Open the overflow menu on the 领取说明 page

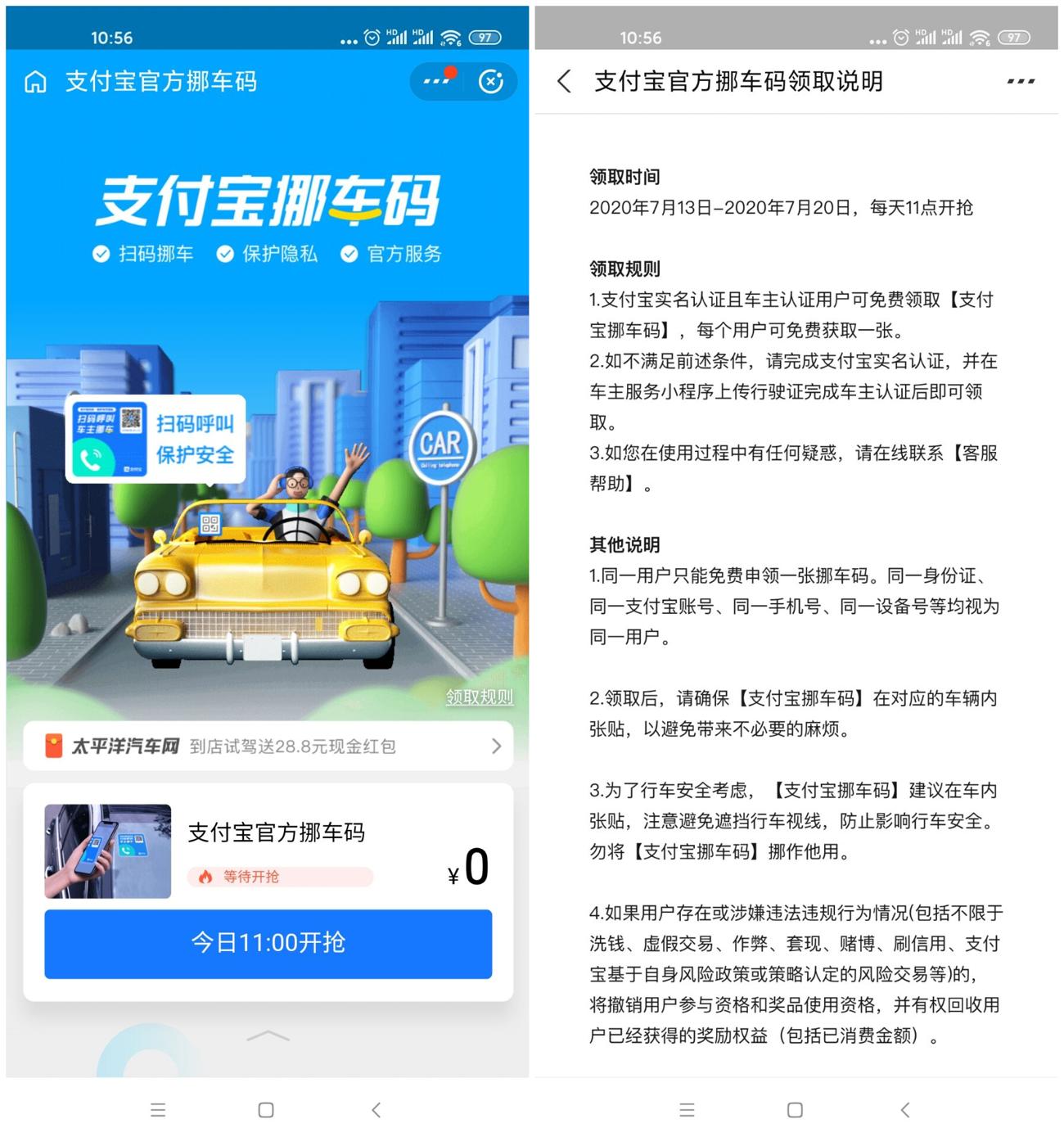point(1020,82)
